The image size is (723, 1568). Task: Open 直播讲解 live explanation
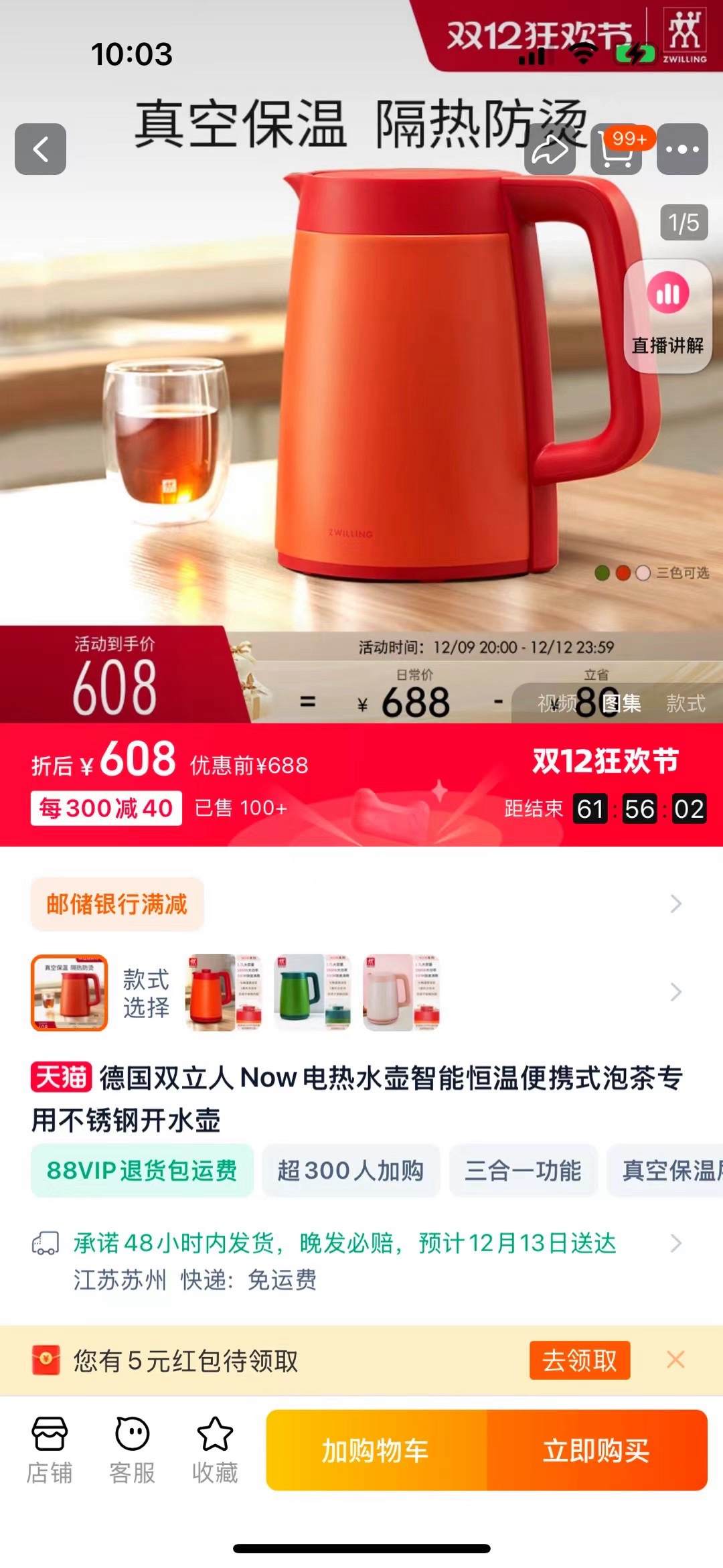(x=667, y=316)
